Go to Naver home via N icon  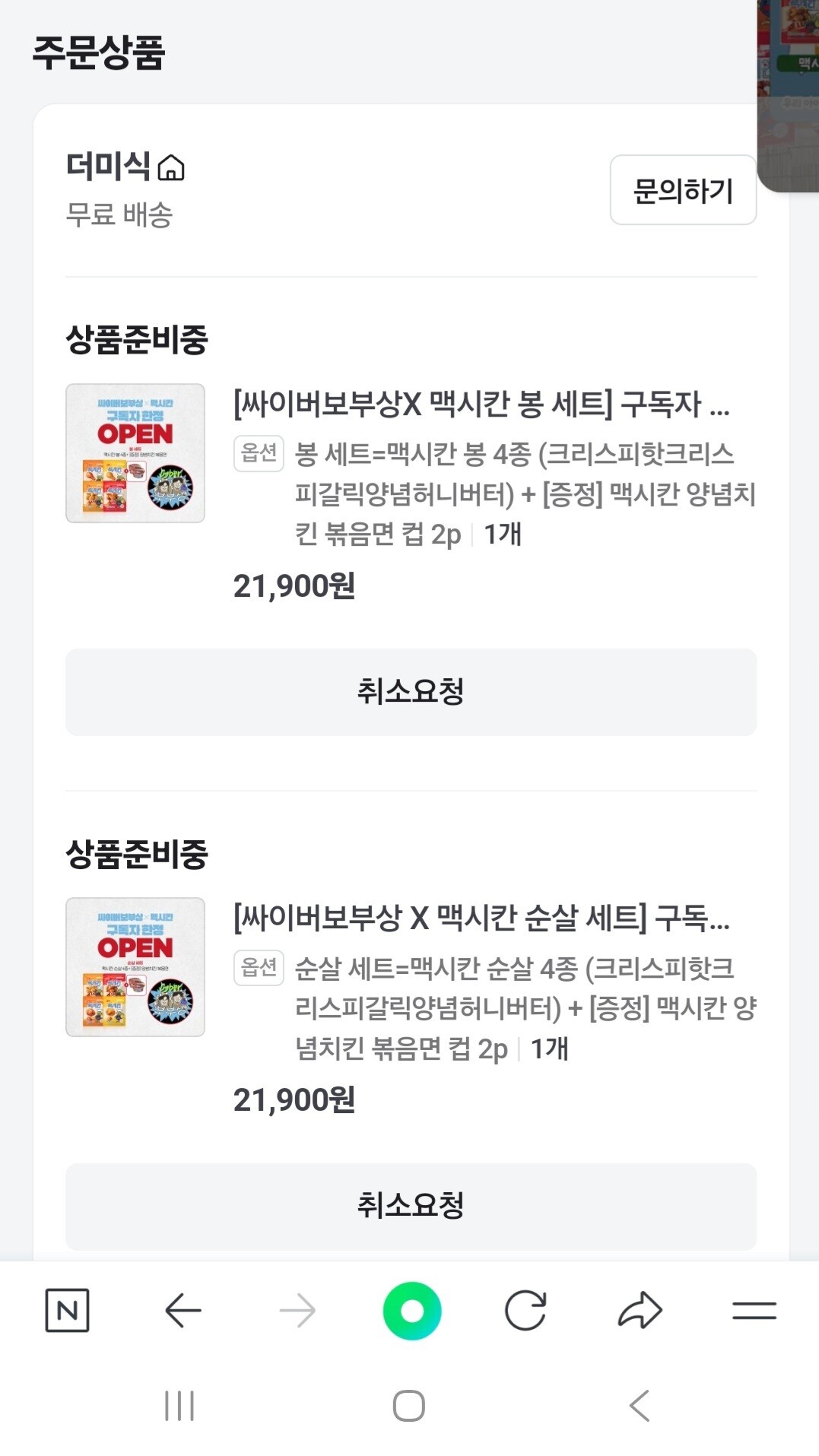(68, 1310)
